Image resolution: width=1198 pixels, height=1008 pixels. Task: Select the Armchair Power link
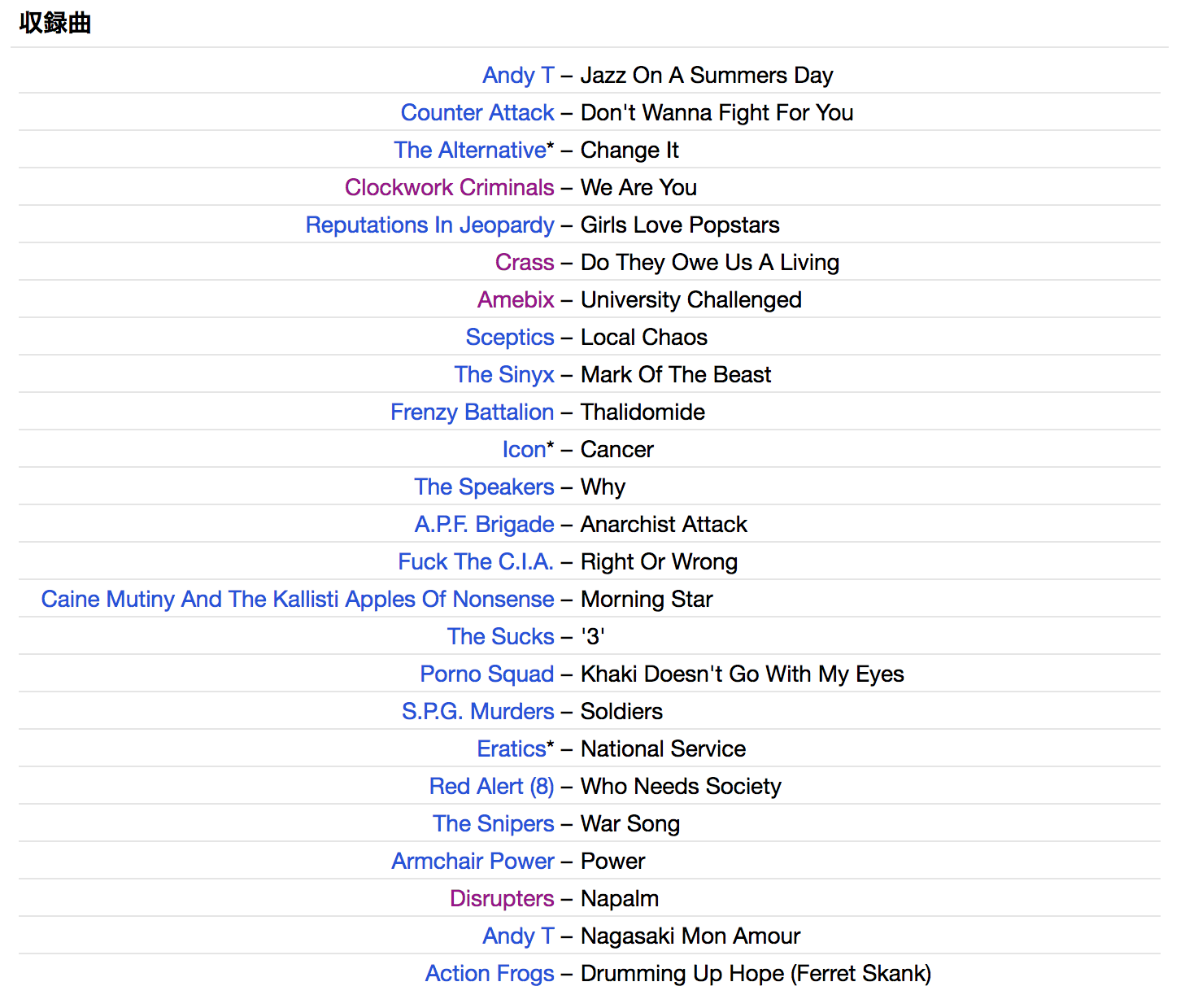[473, 862]
